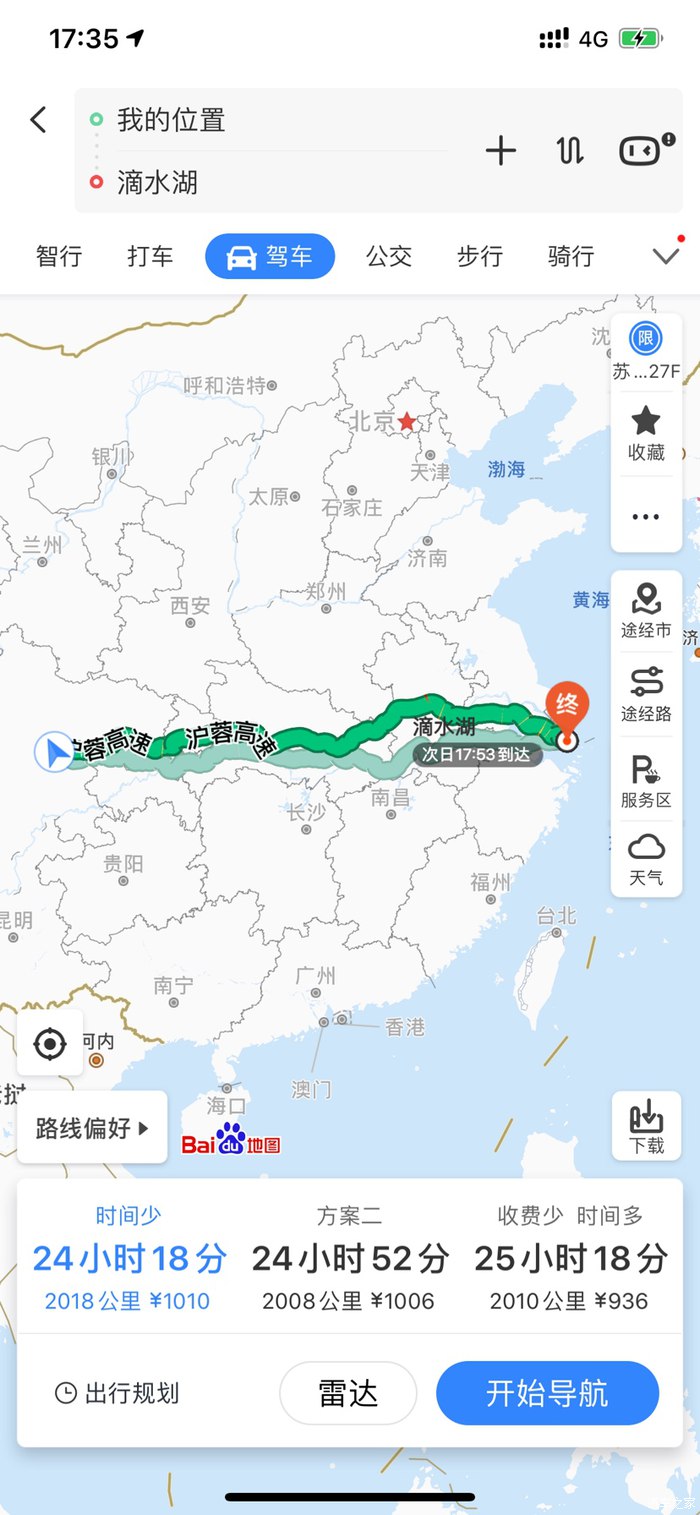The image size is (700, 1515).
Task: Tap the 收藏 favorite star button
Action: (x=646, y=433)
